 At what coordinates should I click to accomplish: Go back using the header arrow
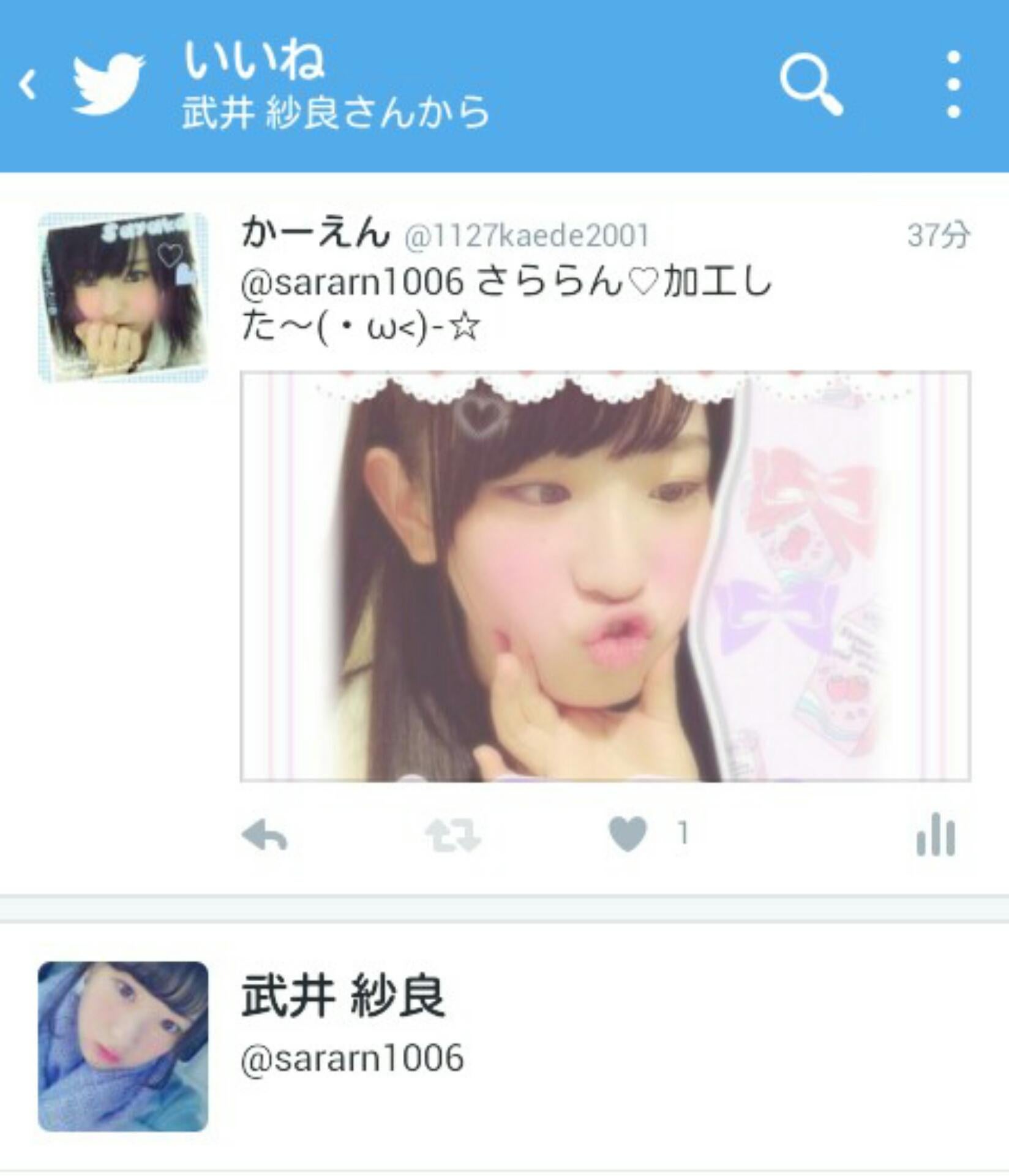(x=28, y=85)
